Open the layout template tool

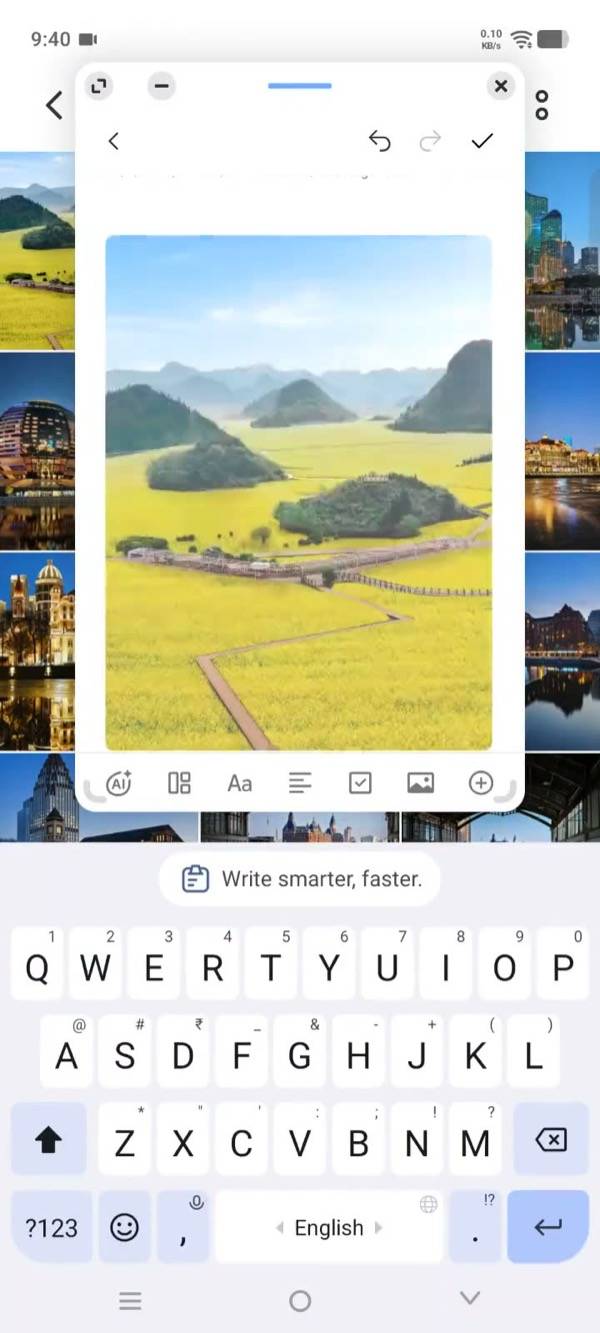[x=179, y=783]
